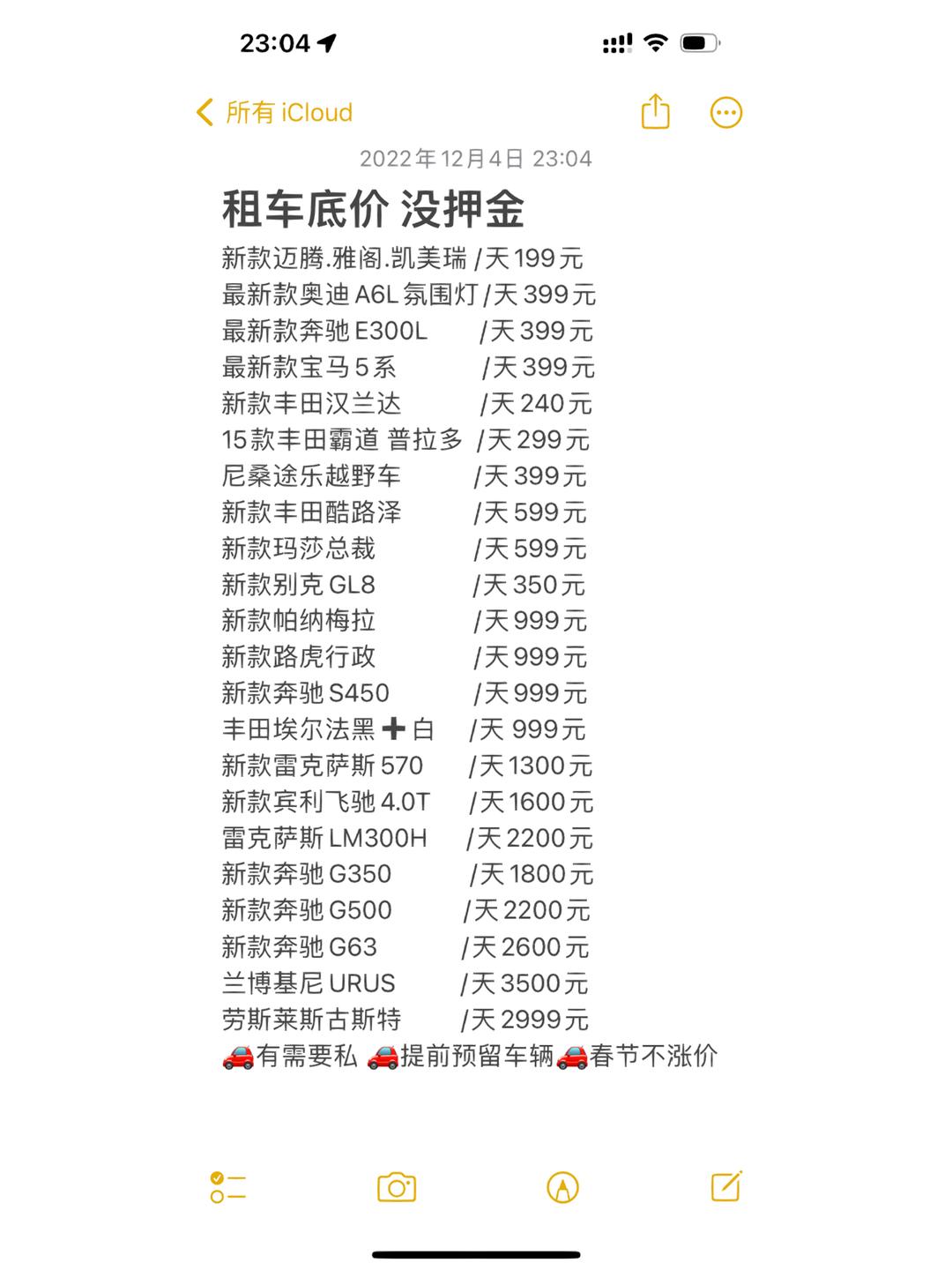Open the more options menu

(725, 112)
